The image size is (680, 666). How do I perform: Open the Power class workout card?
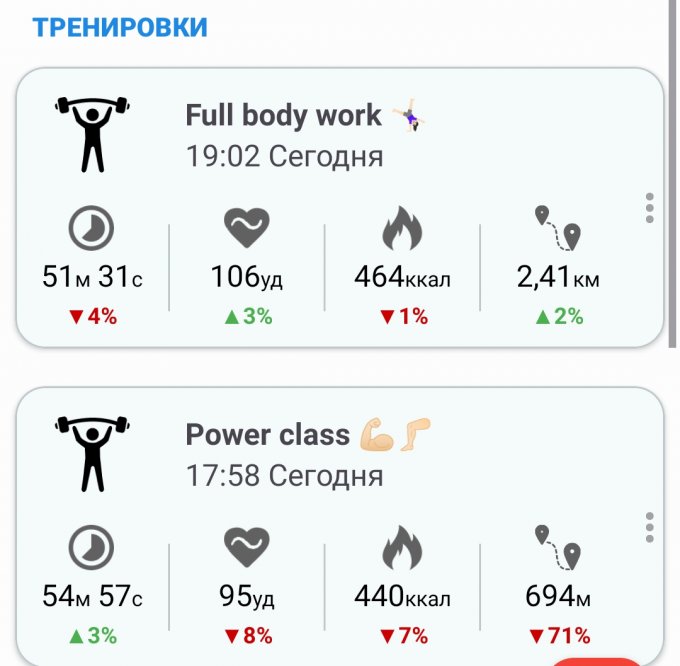tap(283, 455)
